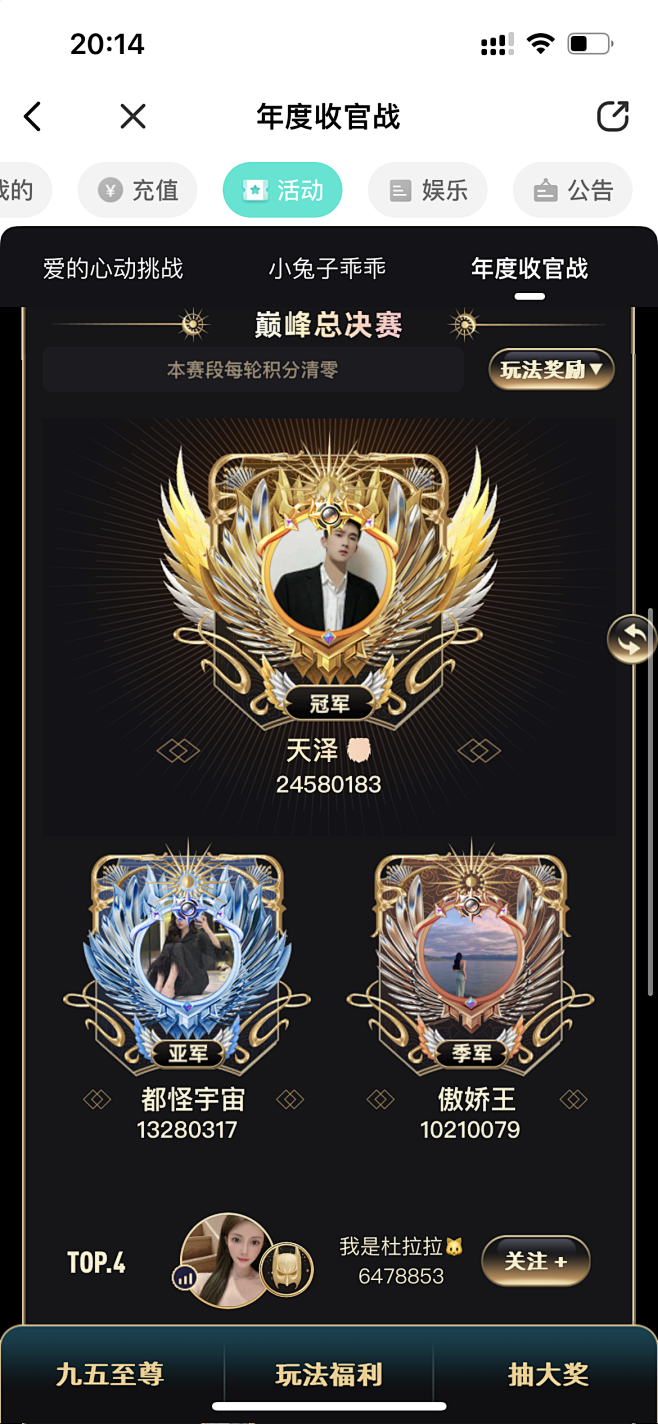The image size is (658, 1424).
Task: Switch to the 公告 chip
Action: point(573,190)
